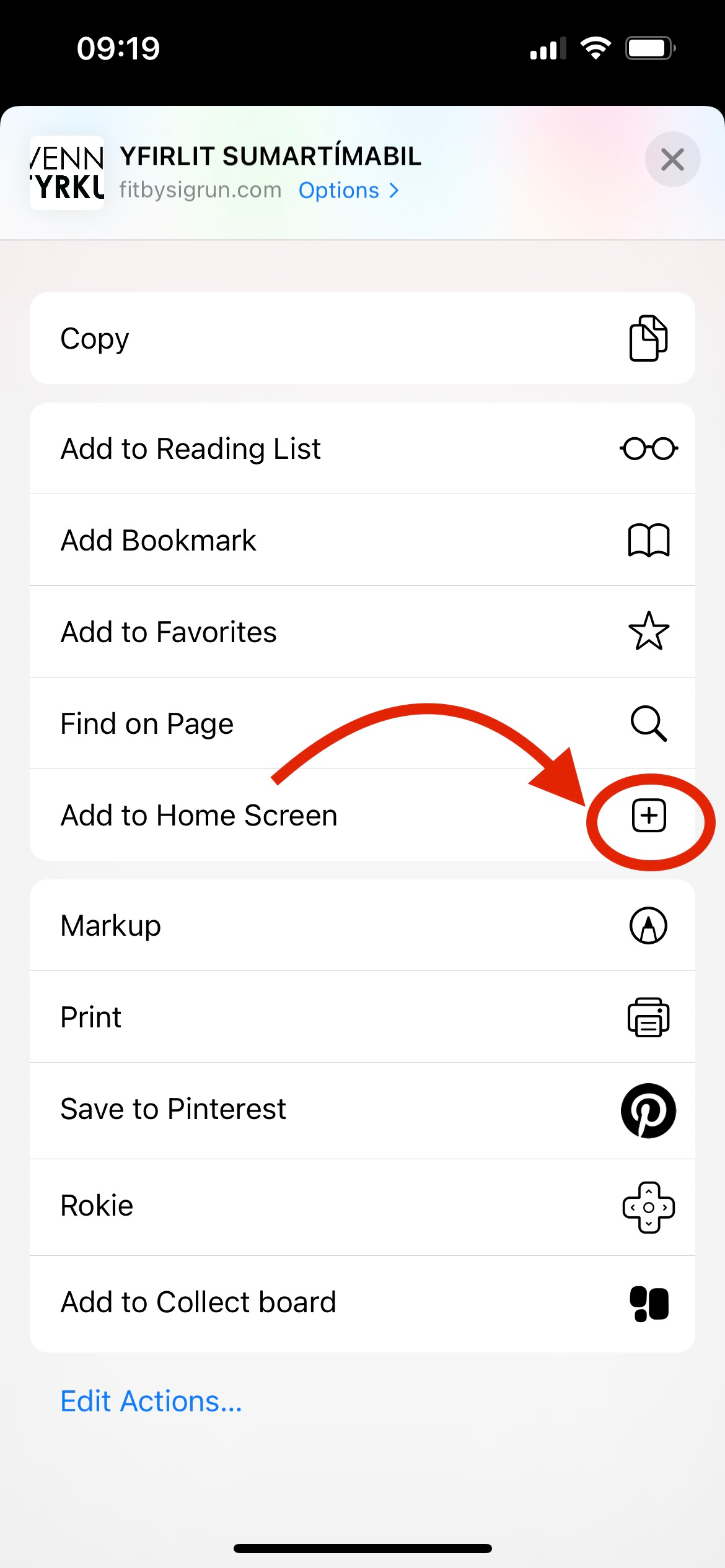Close the share sheet
The image size is (725, 1568).
pyautogui.click(x=672, y=160)
